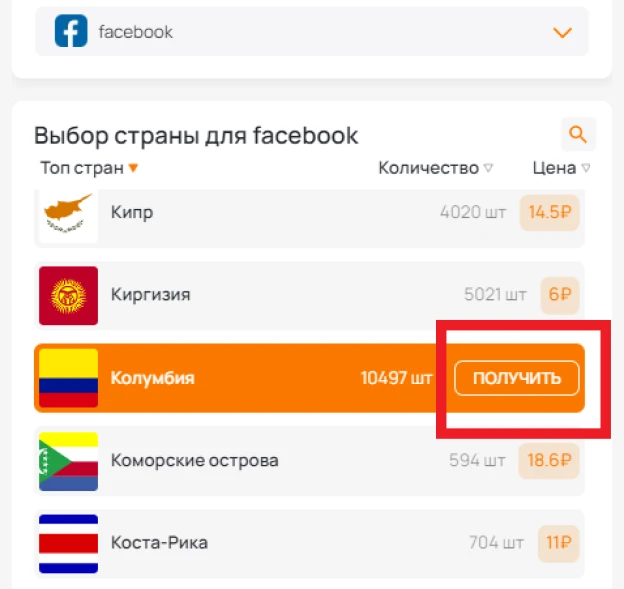Tap the 18.6₽ price for Коморские острова

[x=549, y=461]
